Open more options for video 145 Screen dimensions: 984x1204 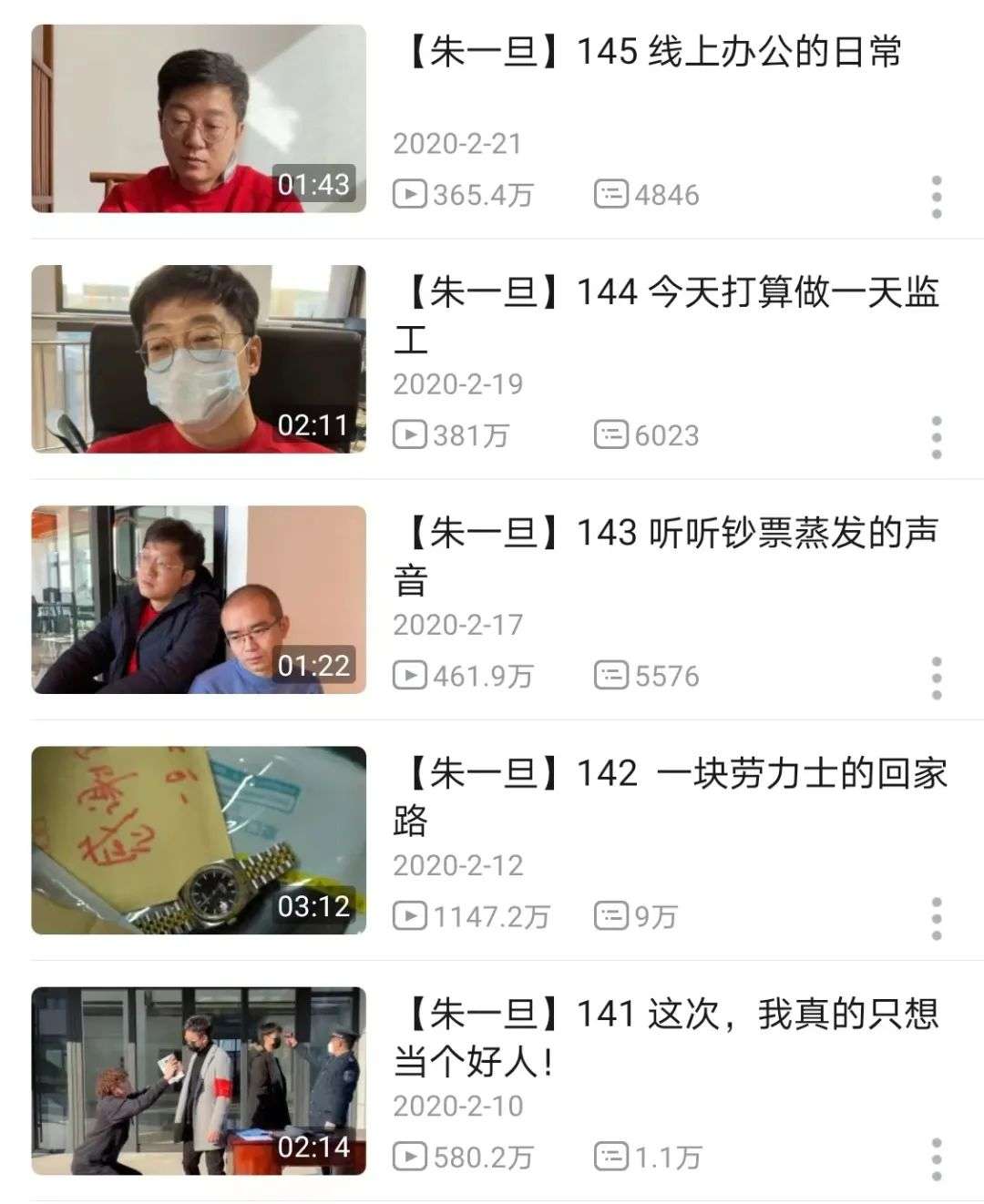[936, 197]
